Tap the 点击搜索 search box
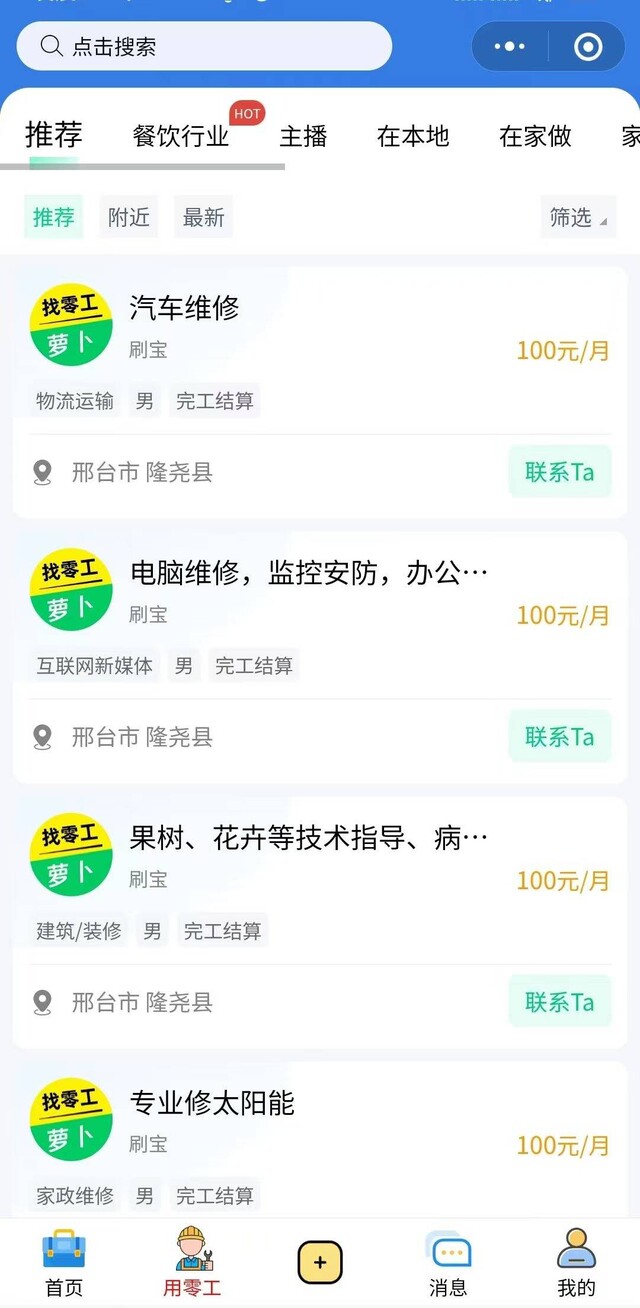The image size is (640, 1308). (x=204, y=47)
